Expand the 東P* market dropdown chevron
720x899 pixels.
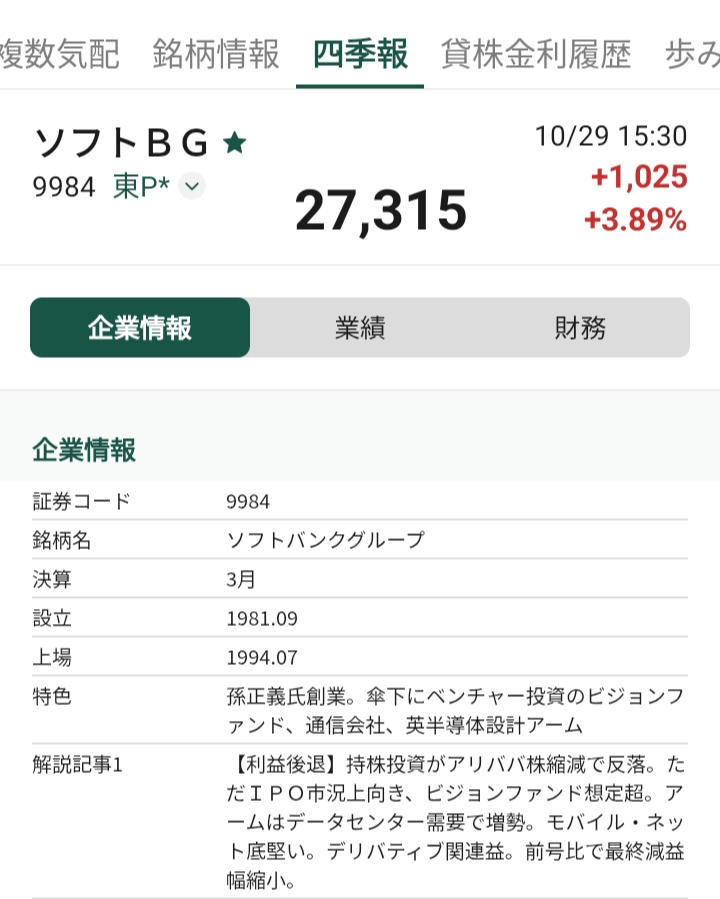193,187
